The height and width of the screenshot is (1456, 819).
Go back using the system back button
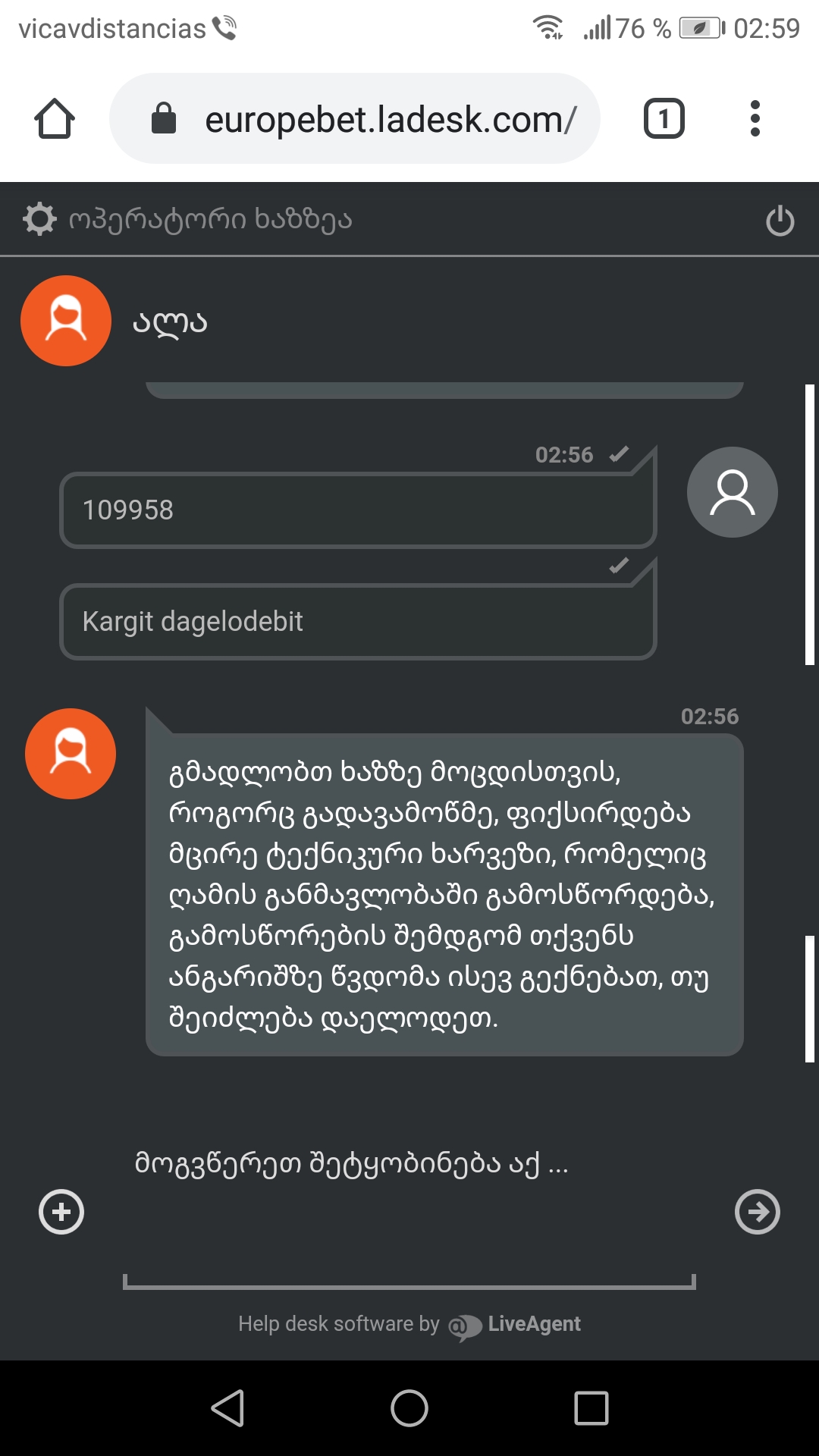point(227,1408)
